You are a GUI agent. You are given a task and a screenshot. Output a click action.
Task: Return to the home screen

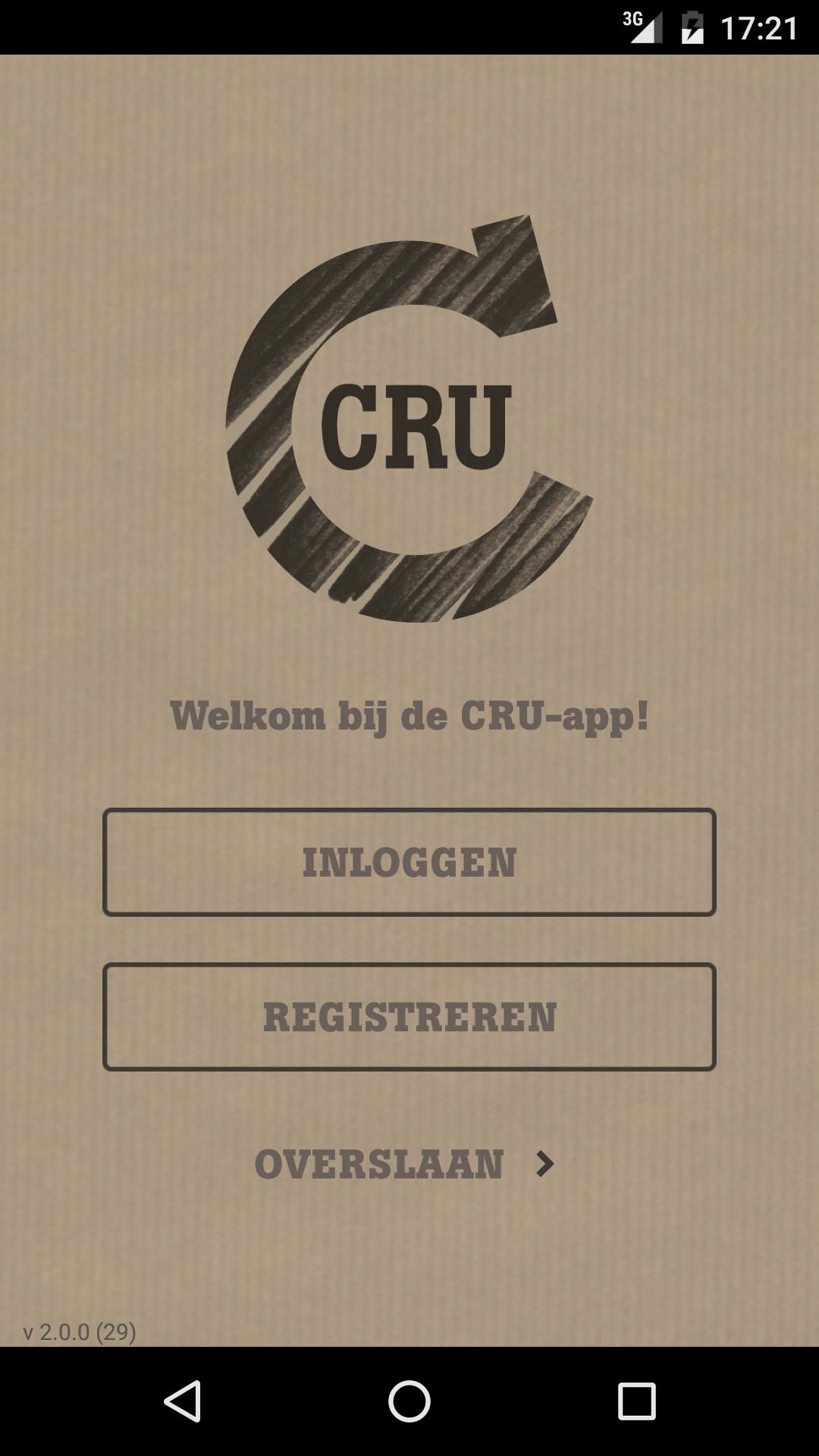[x=409, y=1401]
